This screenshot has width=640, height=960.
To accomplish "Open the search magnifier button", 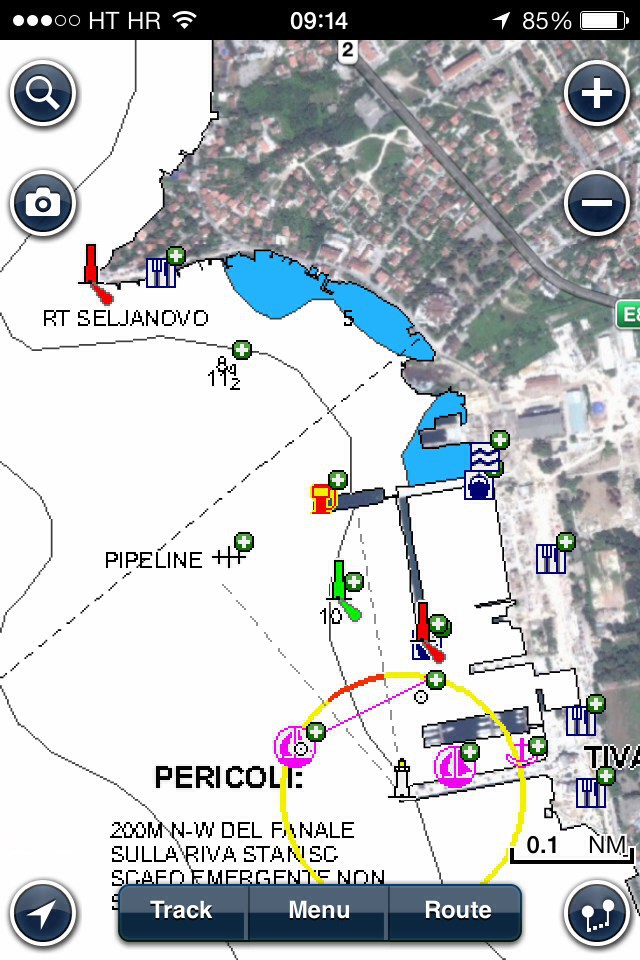I will (x=43, y=95).
